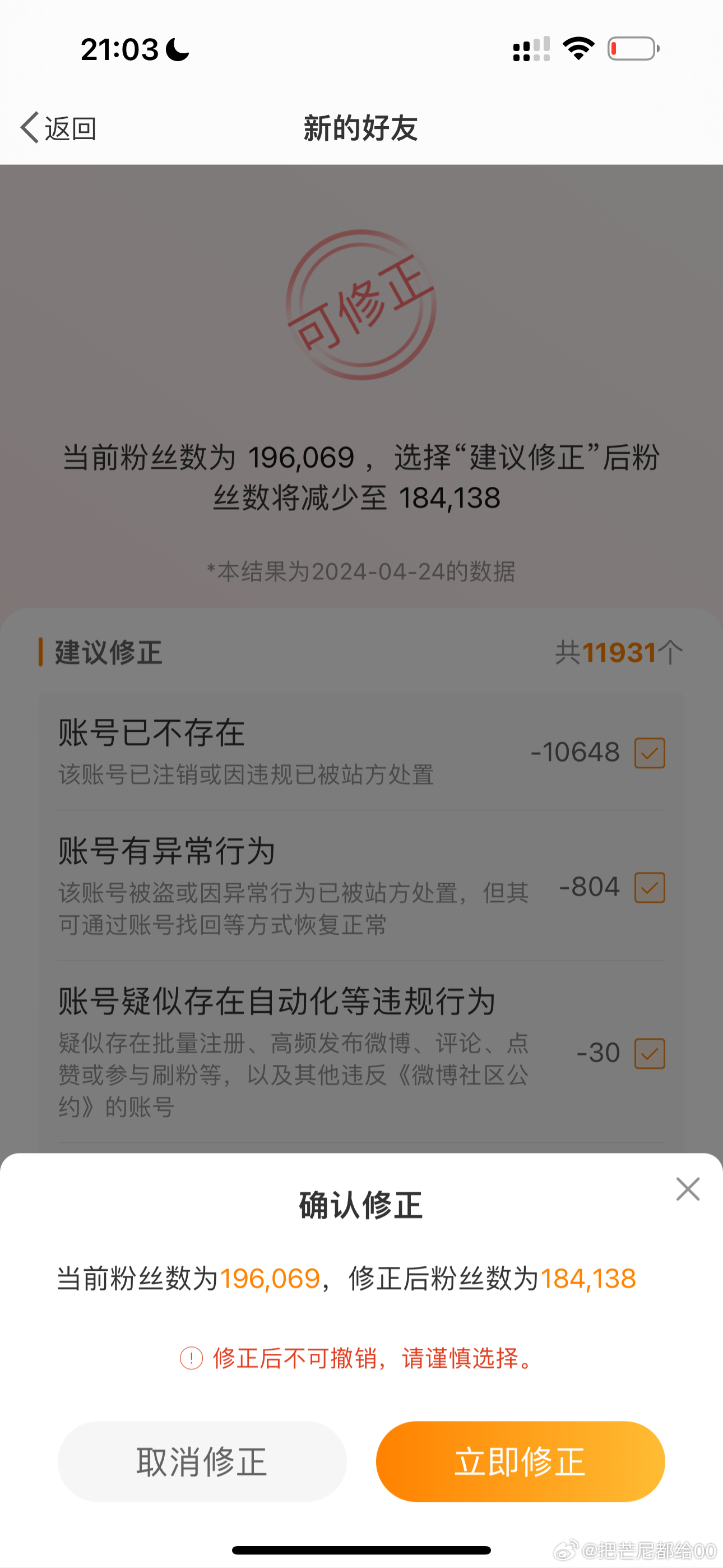This screenshot has width=723, height=1568.
Task: Tap 取消修正 to cancel
Action: (202, 1461)
